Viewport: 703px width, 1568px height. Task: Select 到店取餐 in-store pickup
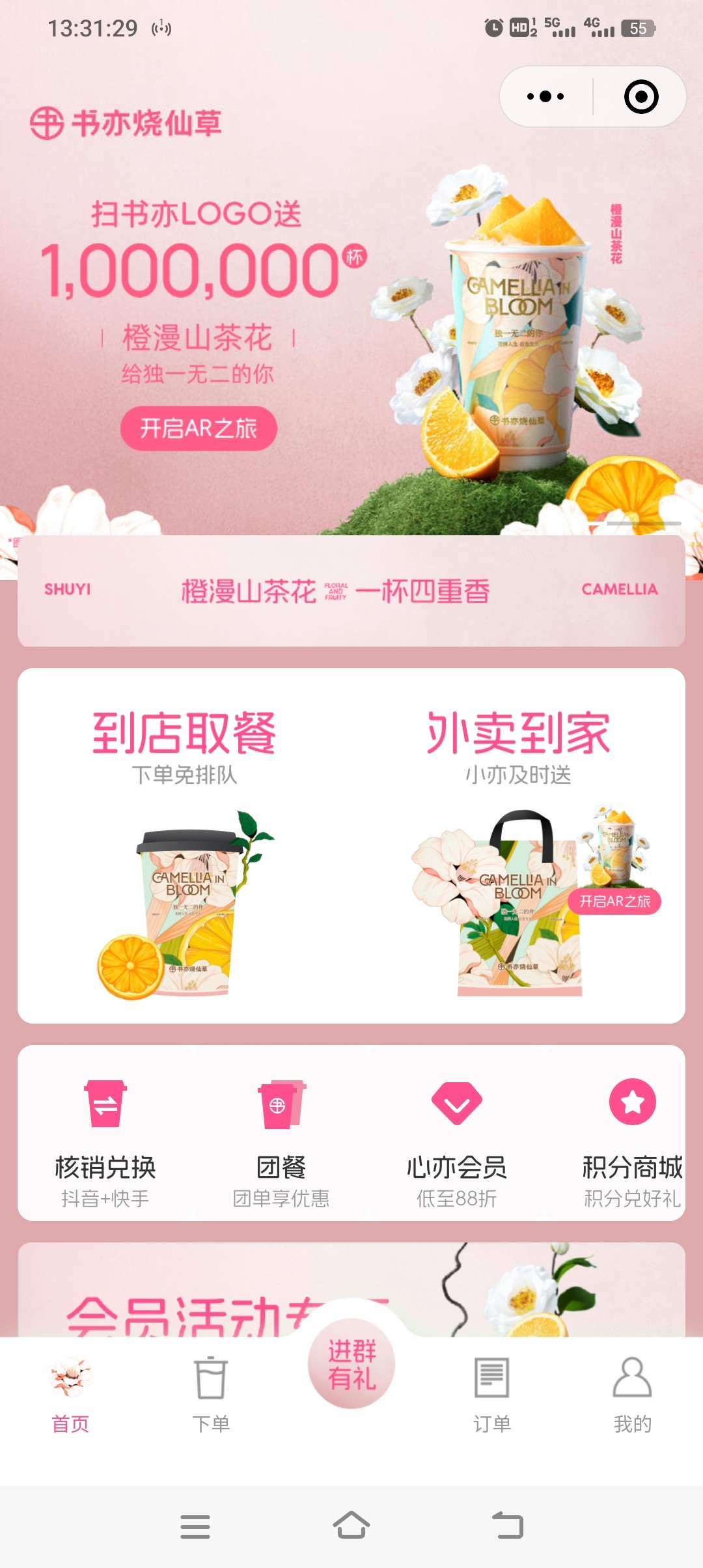(184, 847)
